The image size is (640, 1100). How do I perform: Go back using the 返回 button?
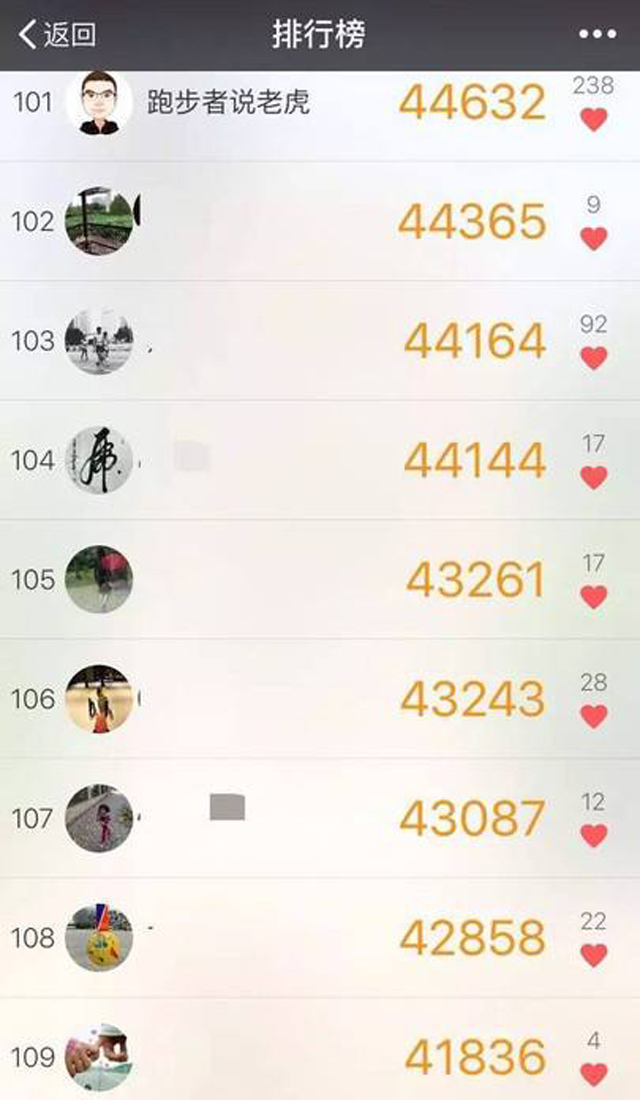[58, 35]
